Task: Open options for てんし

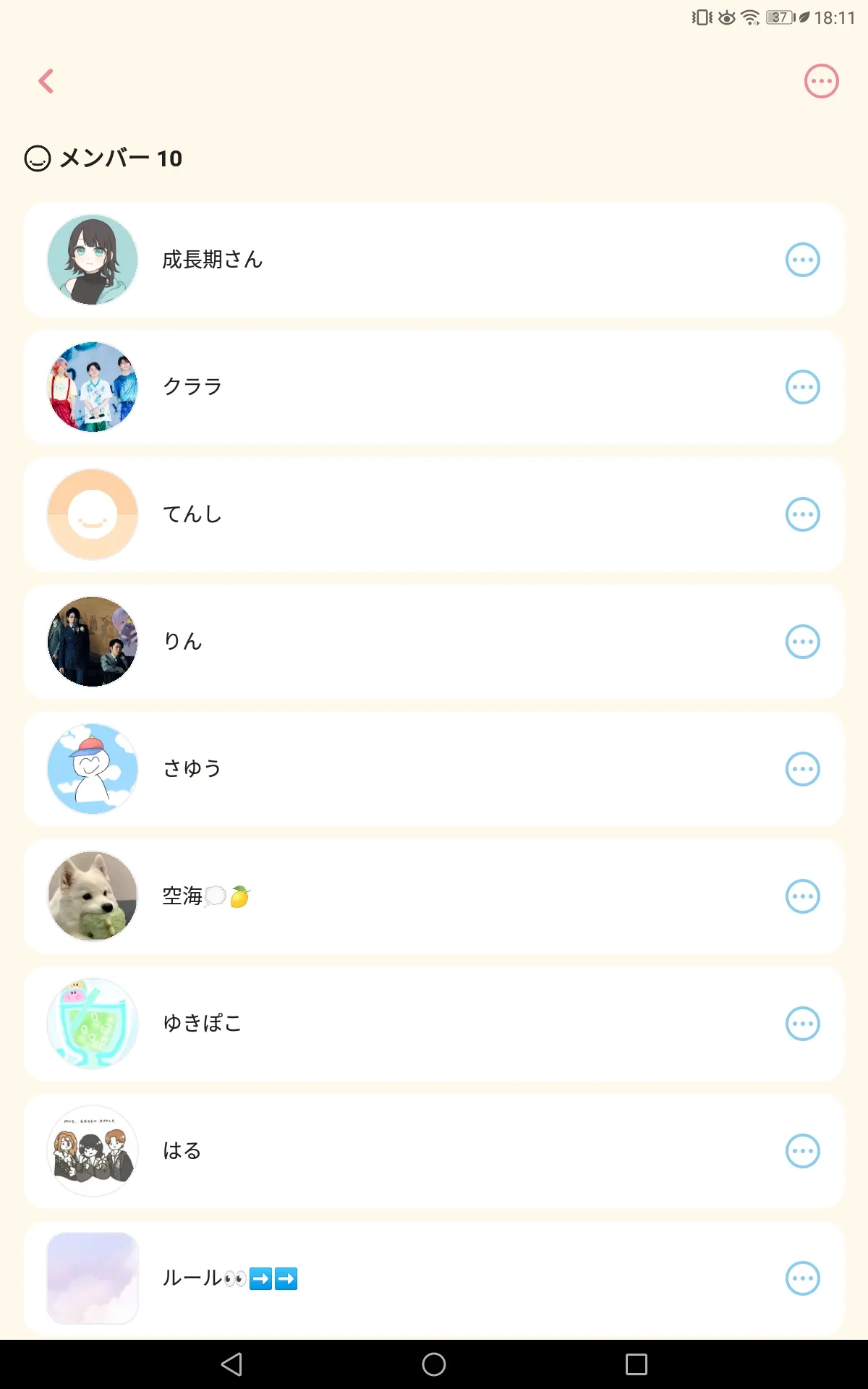Action: pyautogui.click(x=802, y=514)
